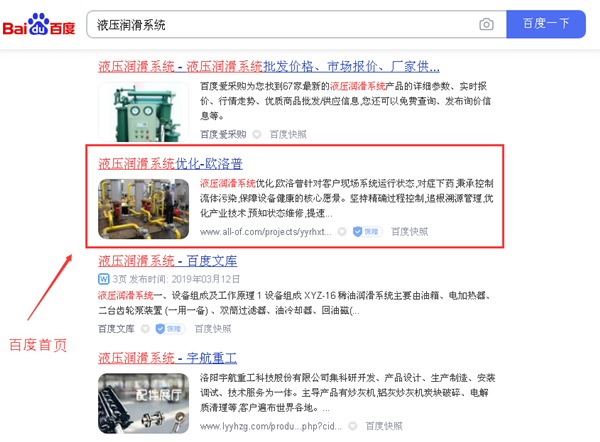
Task: Open the result 液压润滑系统批发价格、市场报价、厂家供
Action: click(268, 66)
